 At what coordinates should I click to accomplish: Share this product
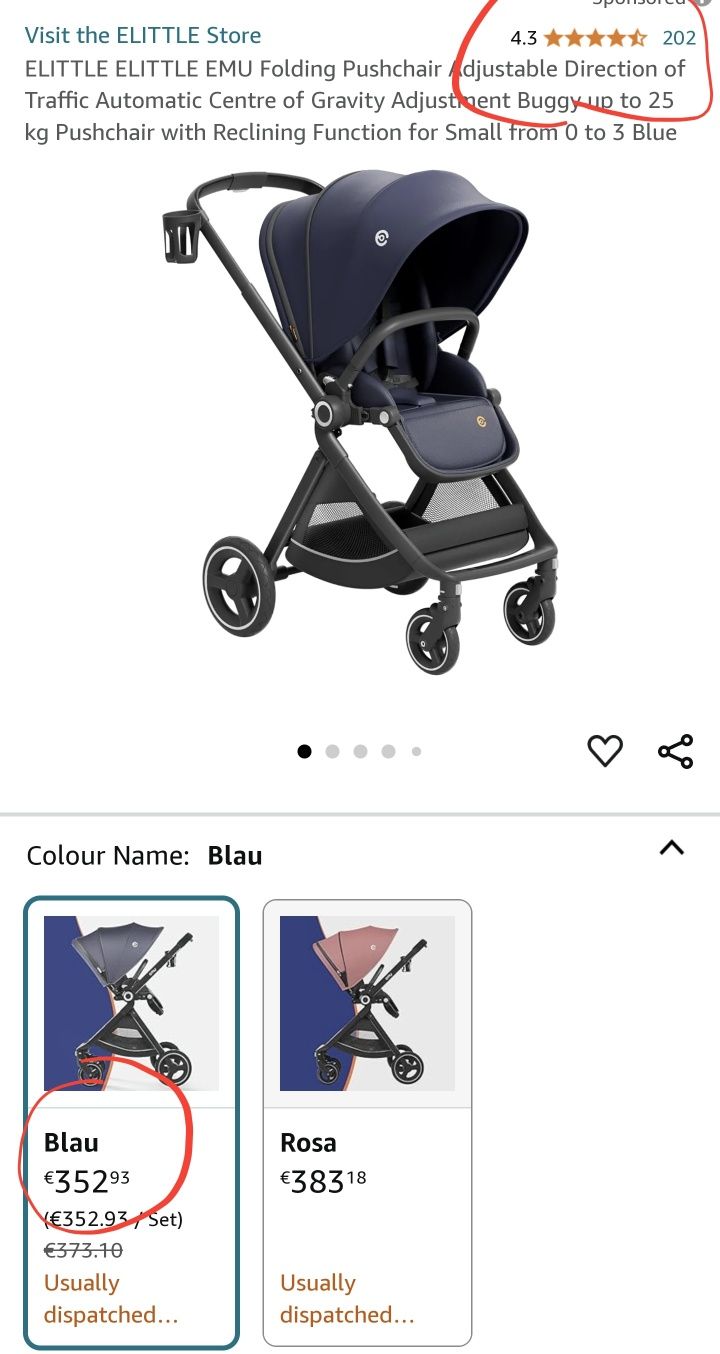tap(676, 751)
